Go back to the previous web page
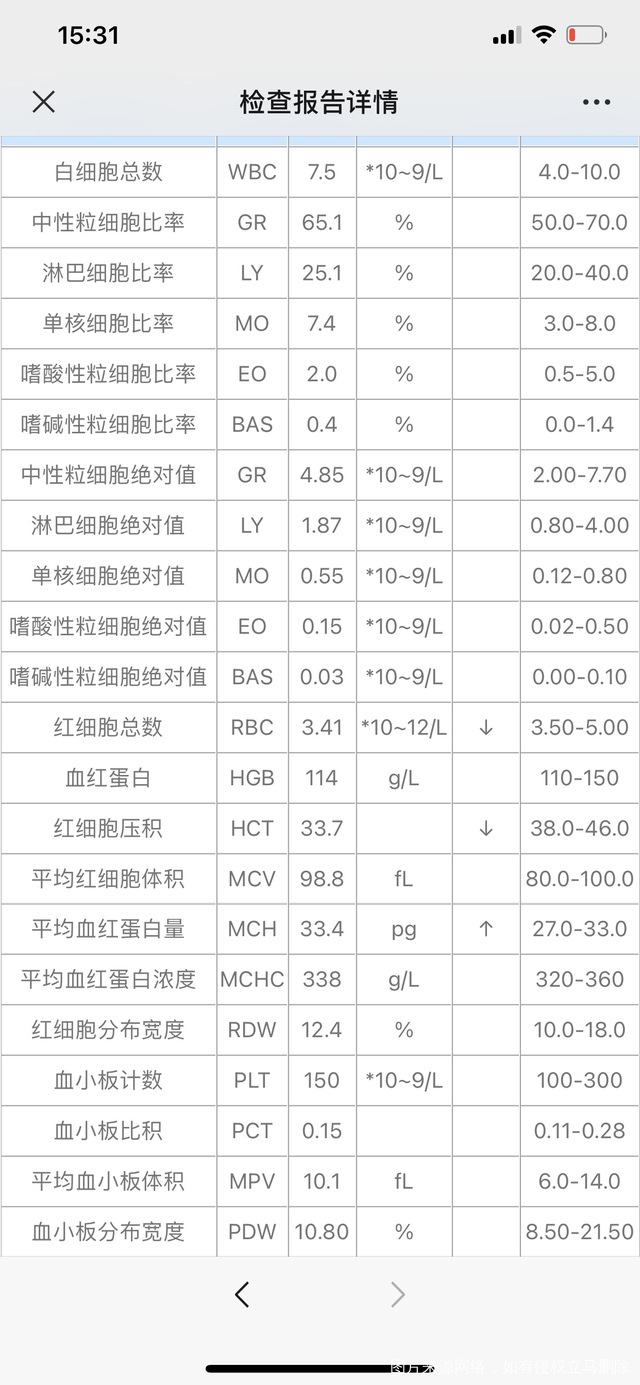Image resolution: width=640 pixels, height=1385 pixels. click(242, 1295)
